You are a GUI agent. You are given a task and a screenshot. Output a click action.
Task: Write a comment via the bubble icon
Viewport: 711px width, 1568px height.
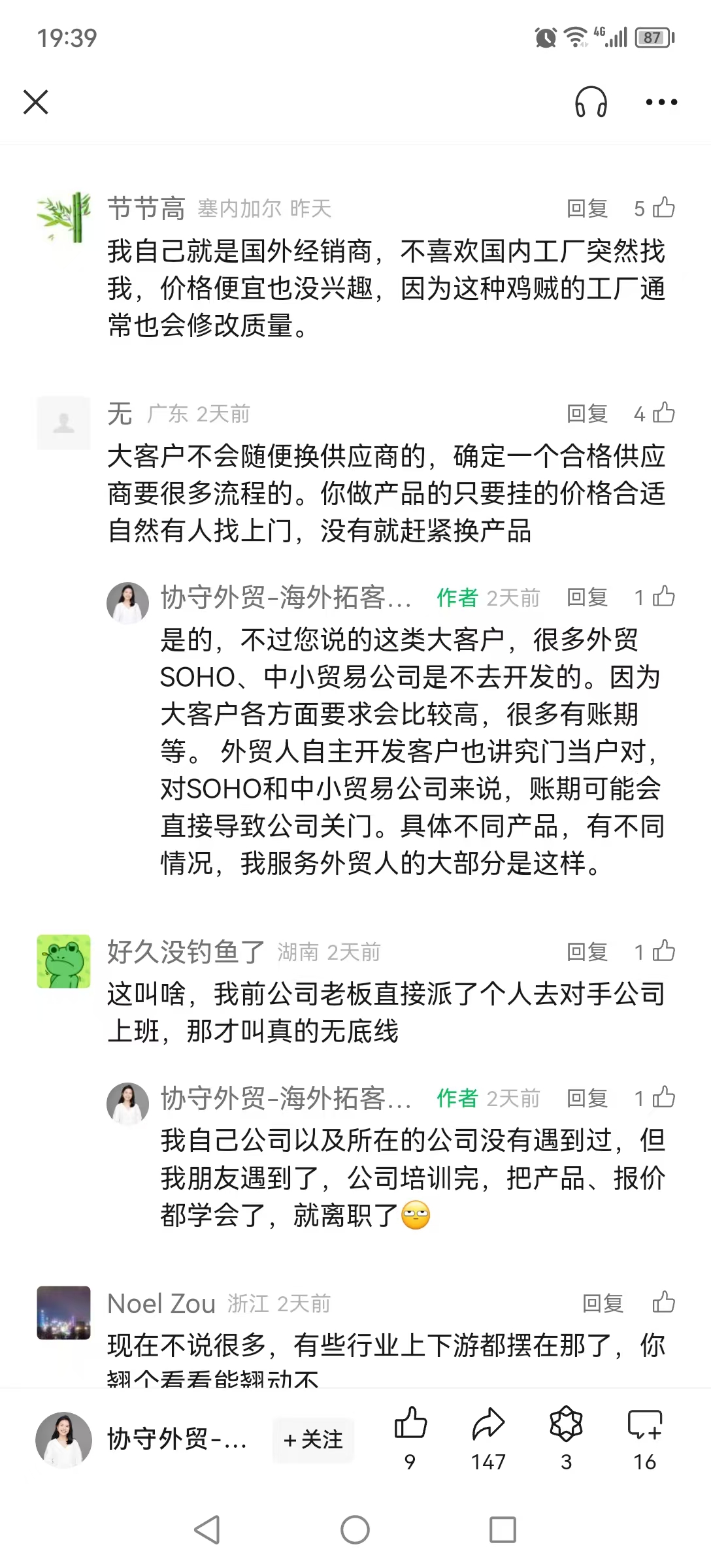(x=644, y=1424)
